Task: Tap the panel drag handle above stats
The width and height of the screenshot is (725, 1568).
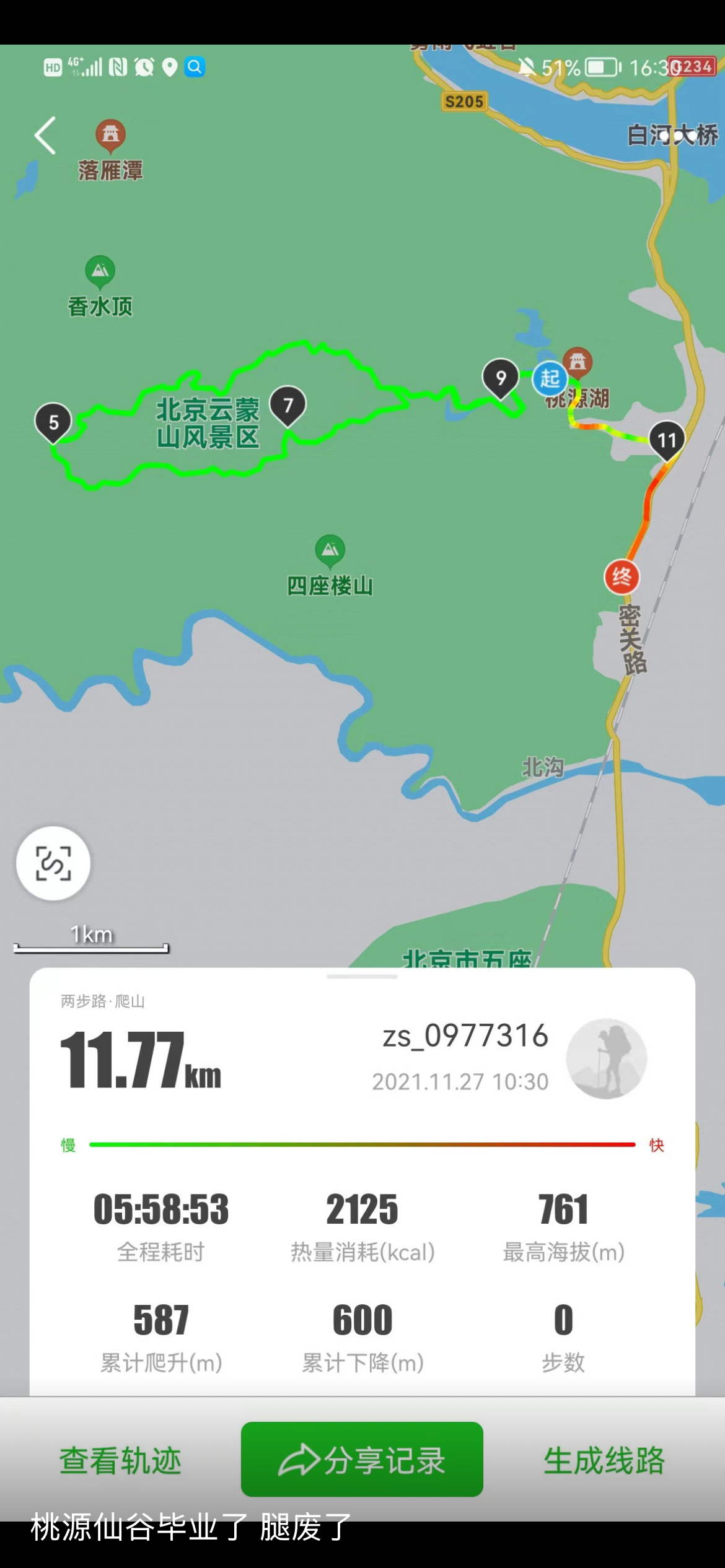Action: click(x=362, y=977)
